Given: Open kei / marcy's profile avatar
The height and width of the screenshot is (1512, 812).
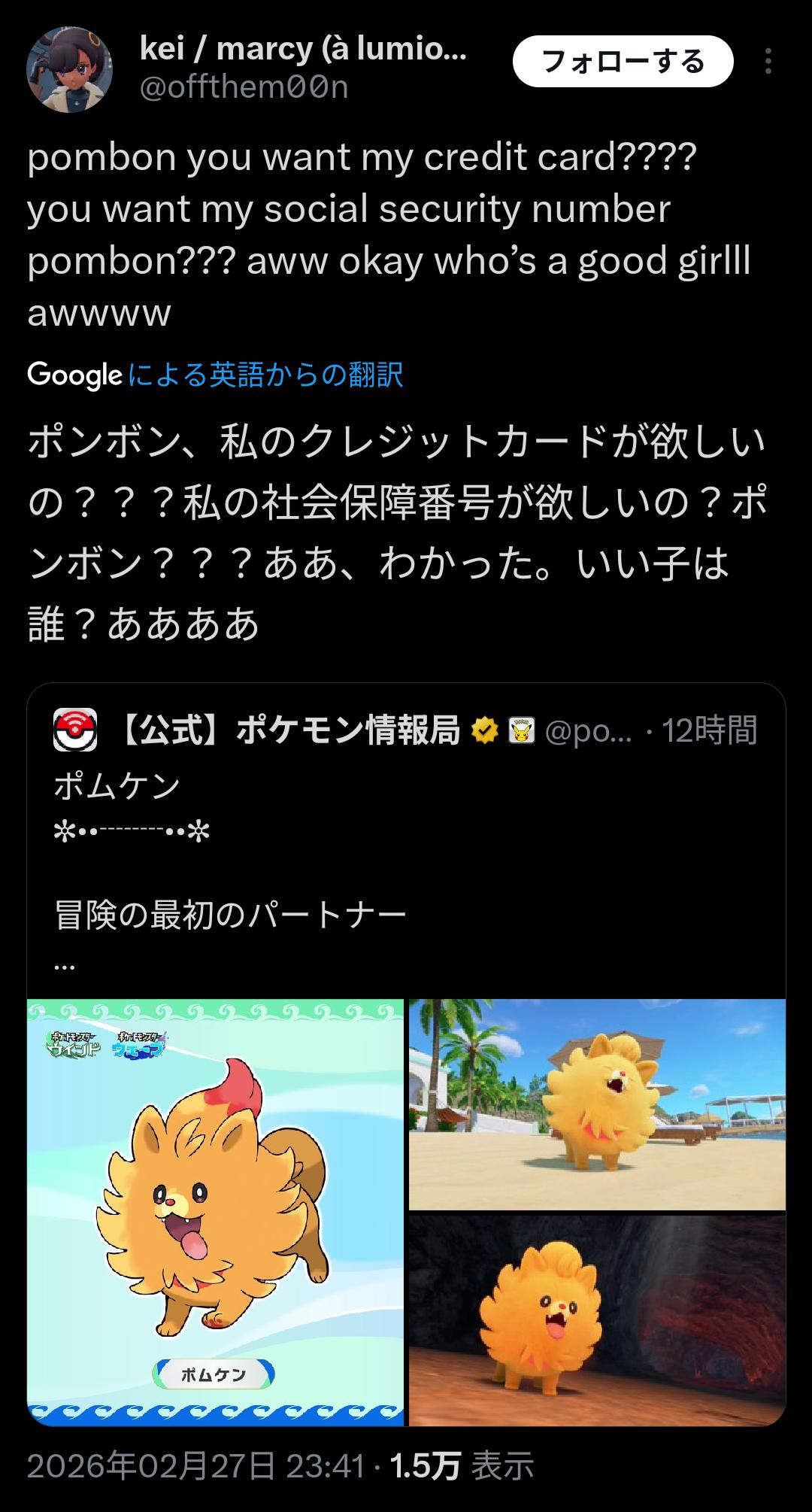Looking at the screenshot, I should 69,70.
